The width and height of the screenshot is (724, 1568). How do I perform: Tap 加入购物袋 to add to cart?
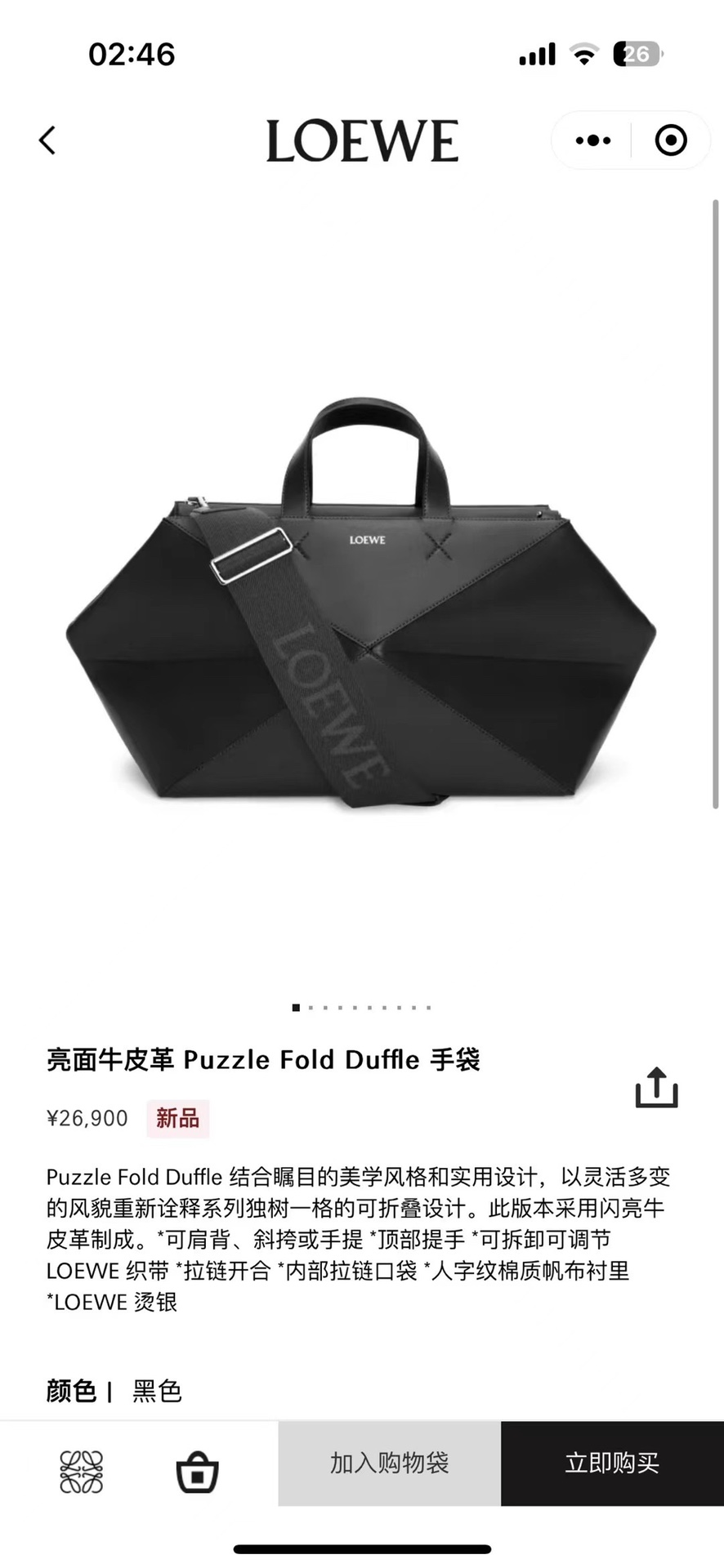(x=390, y=1463)
